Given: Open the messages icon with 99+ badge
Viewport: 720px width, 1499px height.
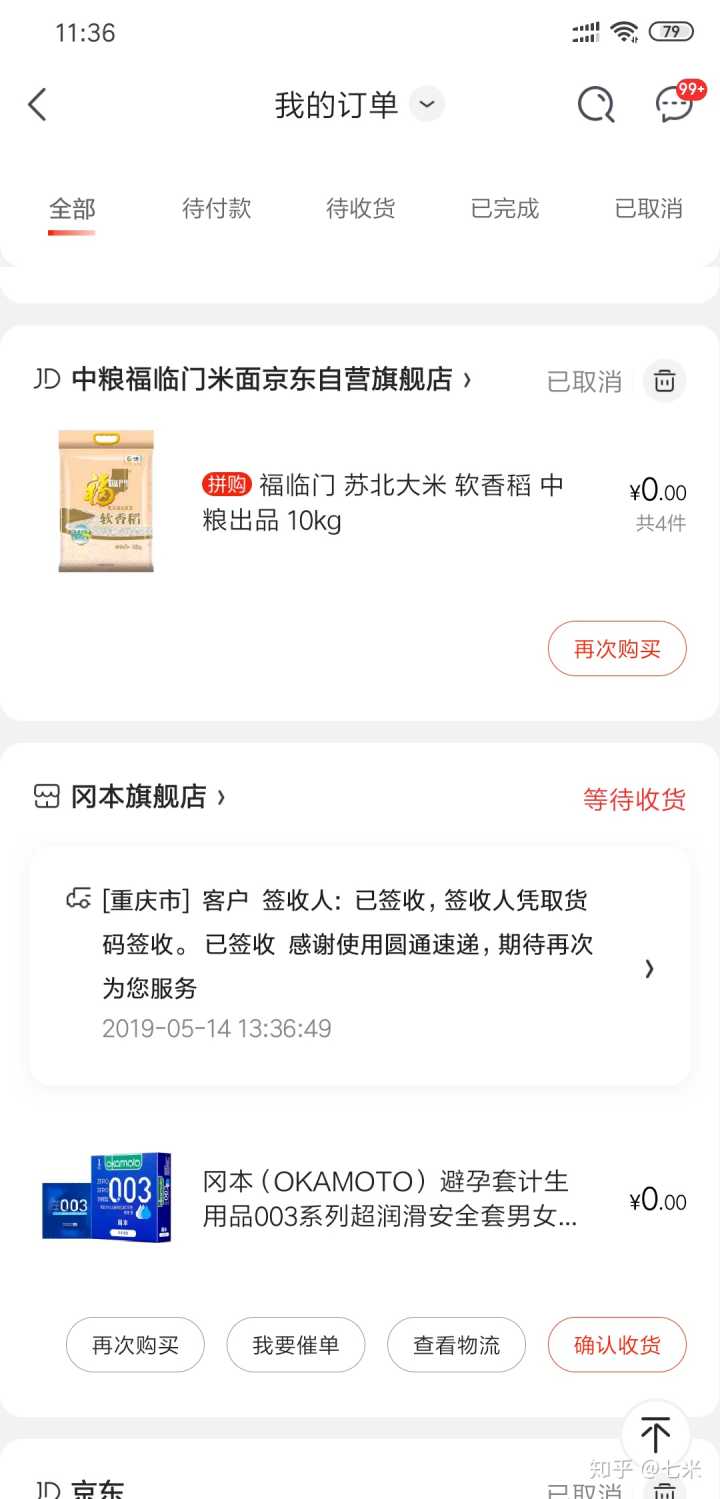Looking at the screenshot, I should 675,104.
